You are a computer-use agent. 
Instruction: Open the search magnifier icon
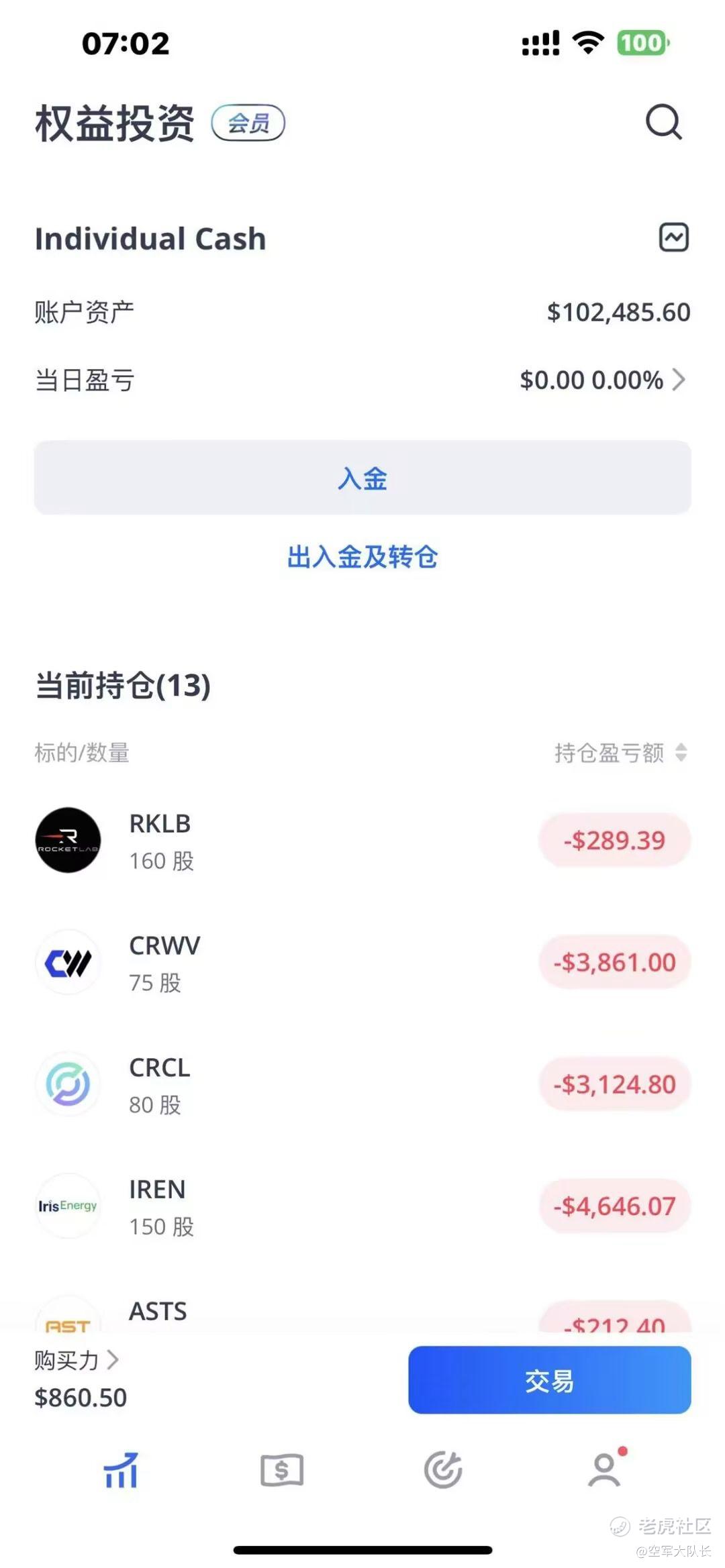tap(663, 122)
